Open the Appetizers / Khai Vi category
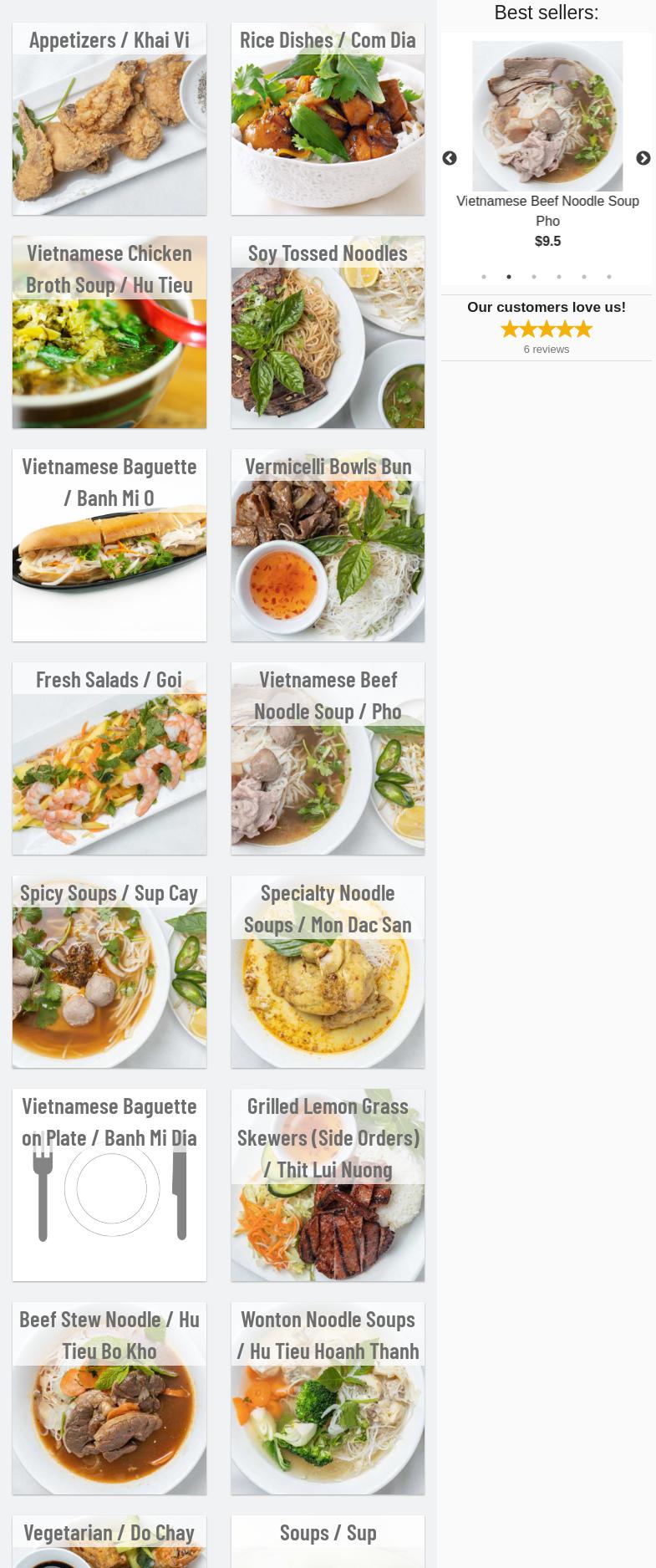The height and width of the screenshot is (1568, 656). point(109,120)
